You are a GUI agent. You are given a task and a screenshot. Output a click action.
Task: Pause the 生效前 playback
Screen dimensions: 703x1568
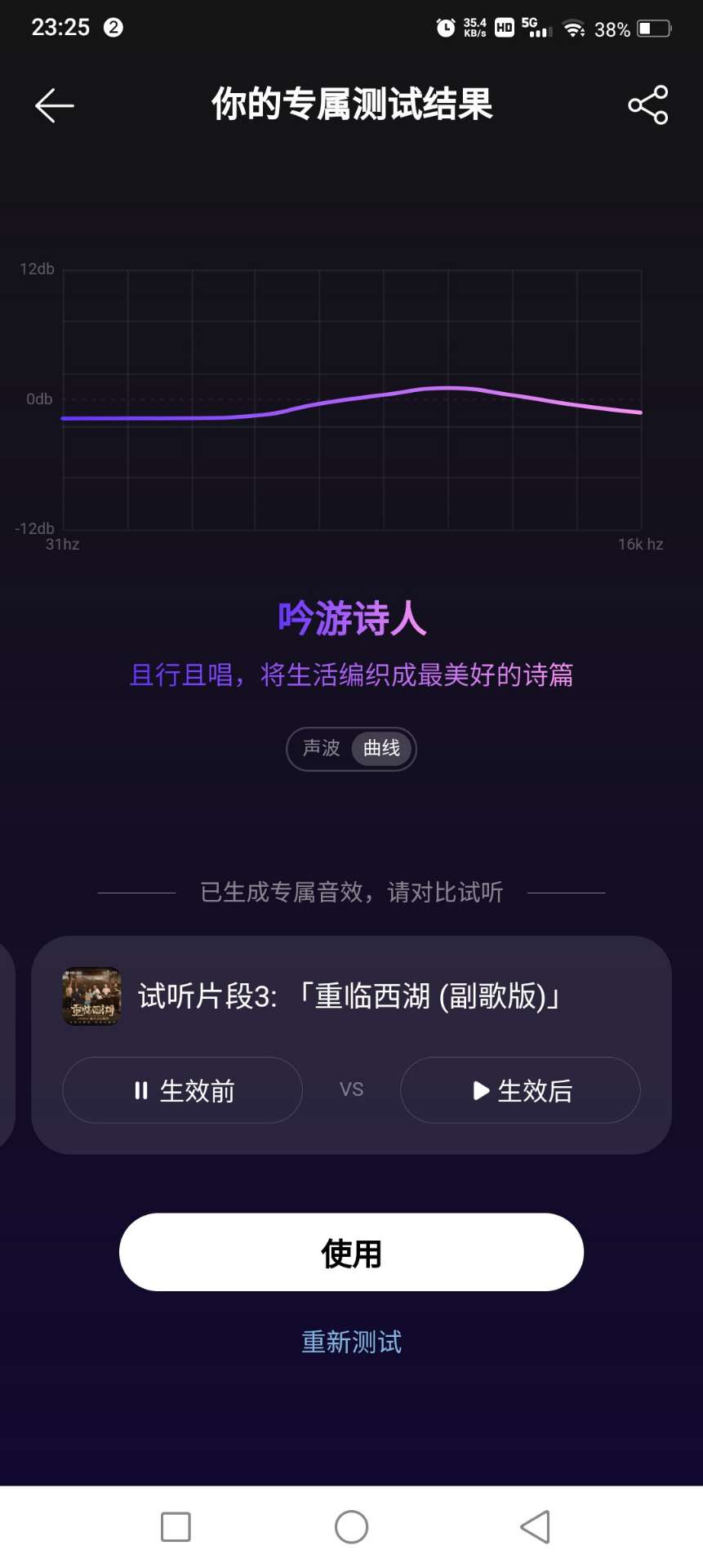183,1090
